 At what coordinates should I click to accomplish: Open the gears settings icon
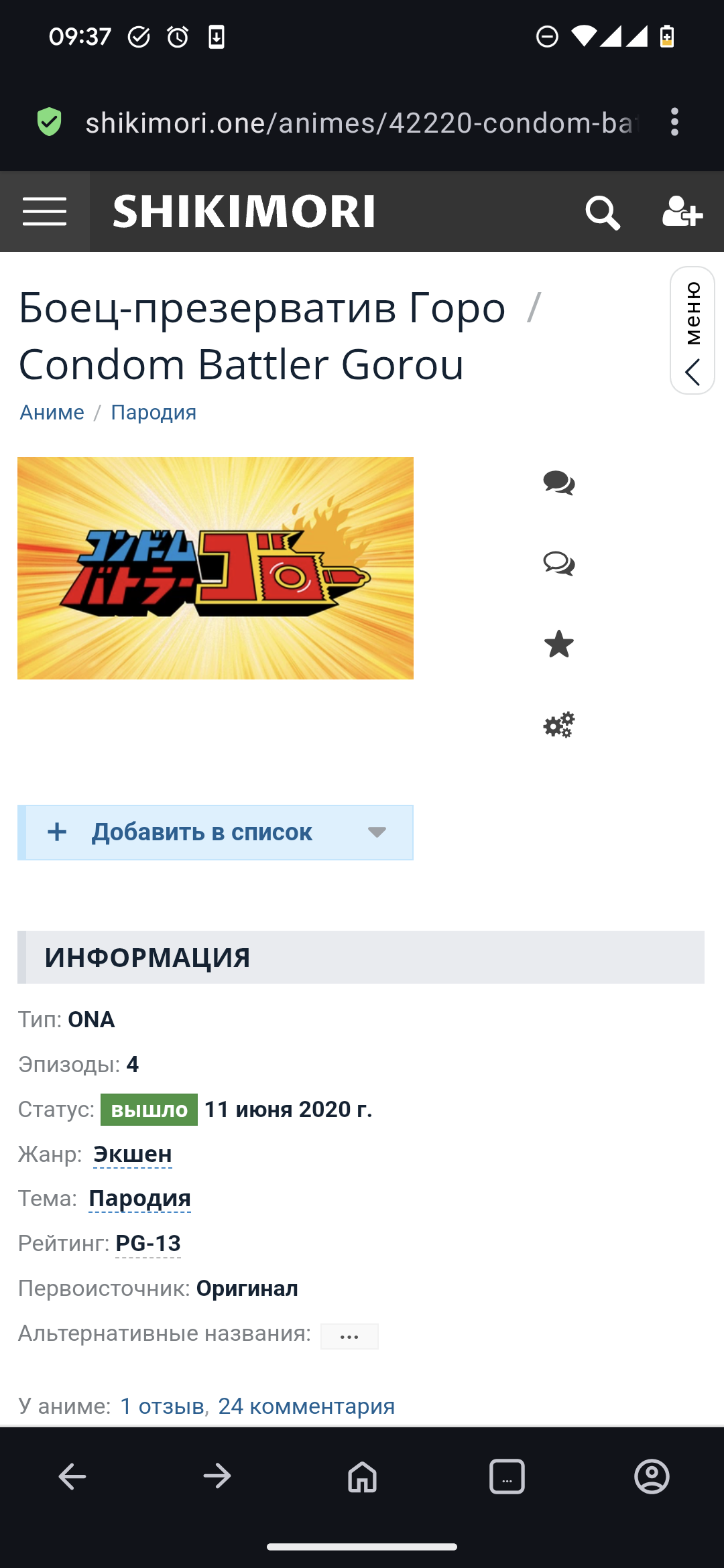coord(559,724)
